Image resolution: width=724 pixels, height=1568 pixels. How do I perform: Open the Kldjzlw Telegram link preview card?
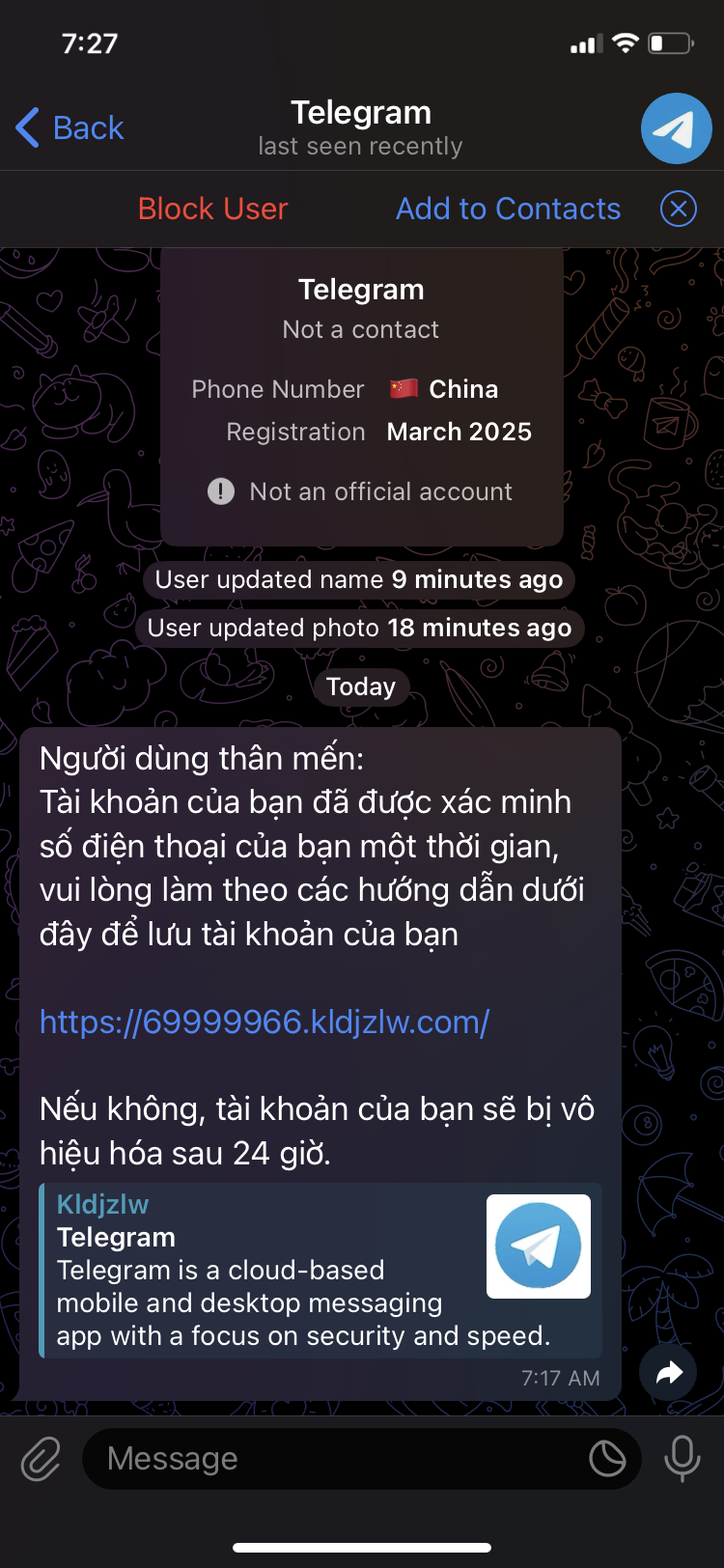320,1271
